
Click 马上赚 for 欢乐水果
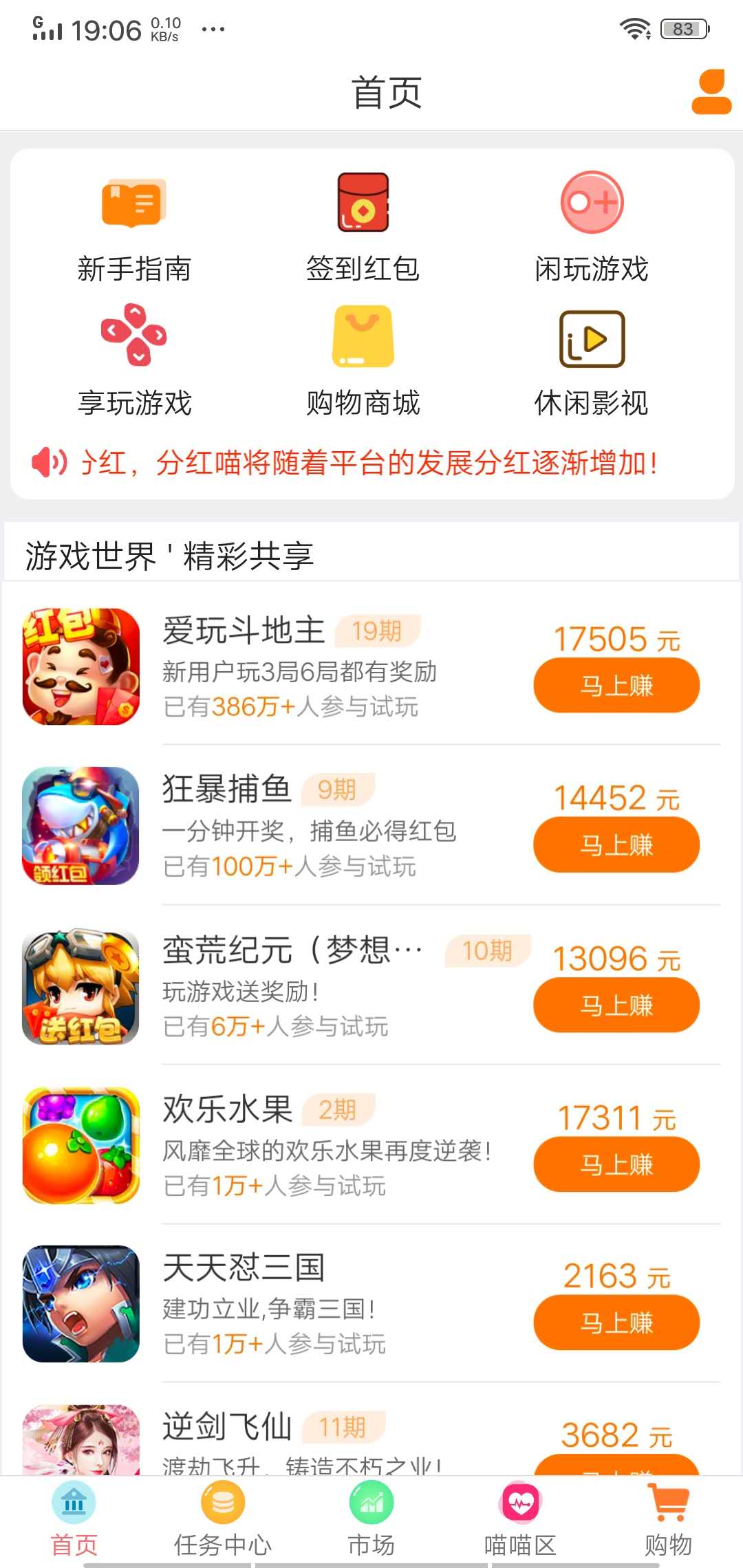point(616,1163)
